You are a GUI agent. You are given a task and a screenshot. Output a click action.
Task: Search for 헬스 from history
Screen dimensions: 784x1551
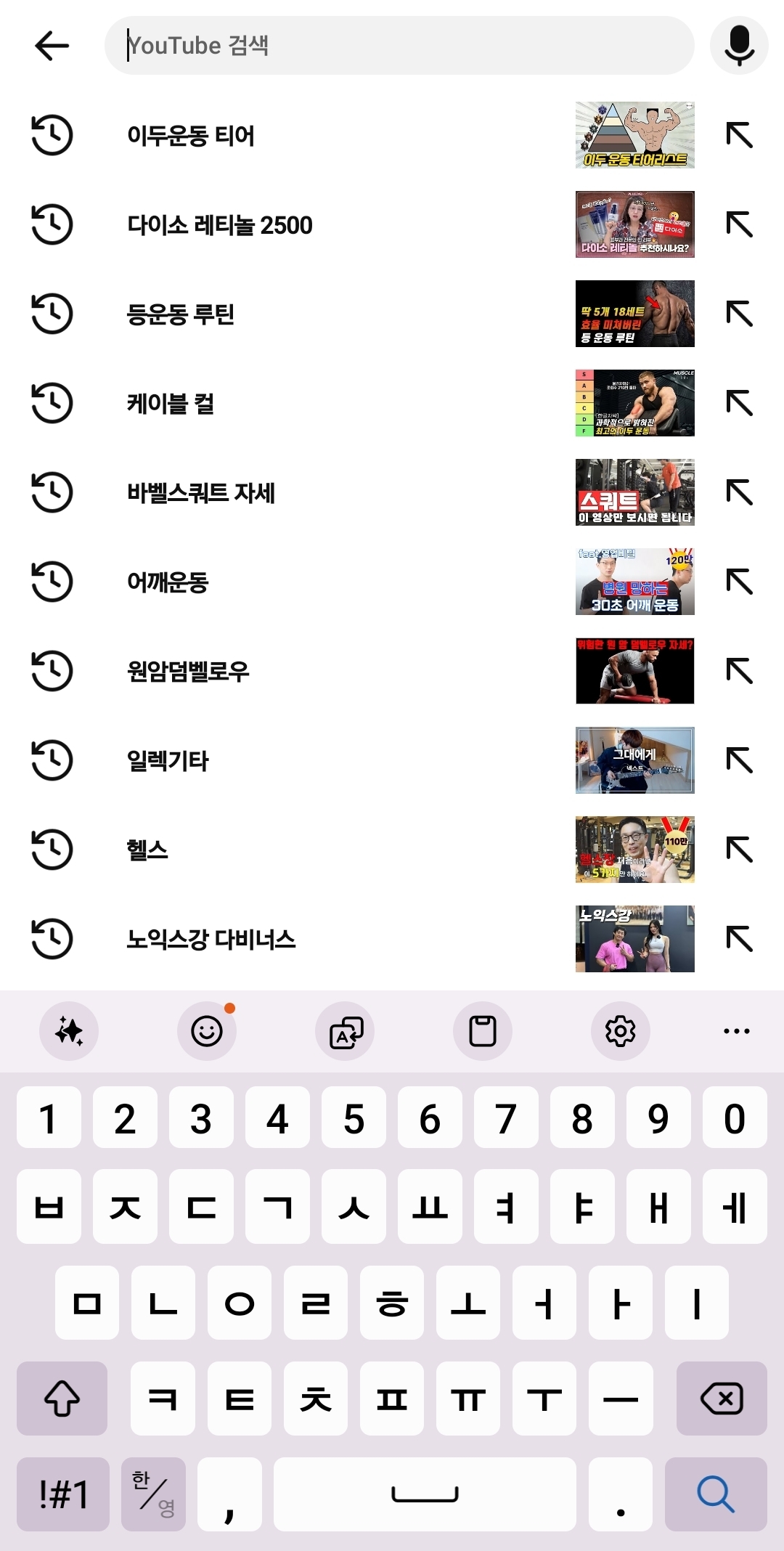pos(147,850)
